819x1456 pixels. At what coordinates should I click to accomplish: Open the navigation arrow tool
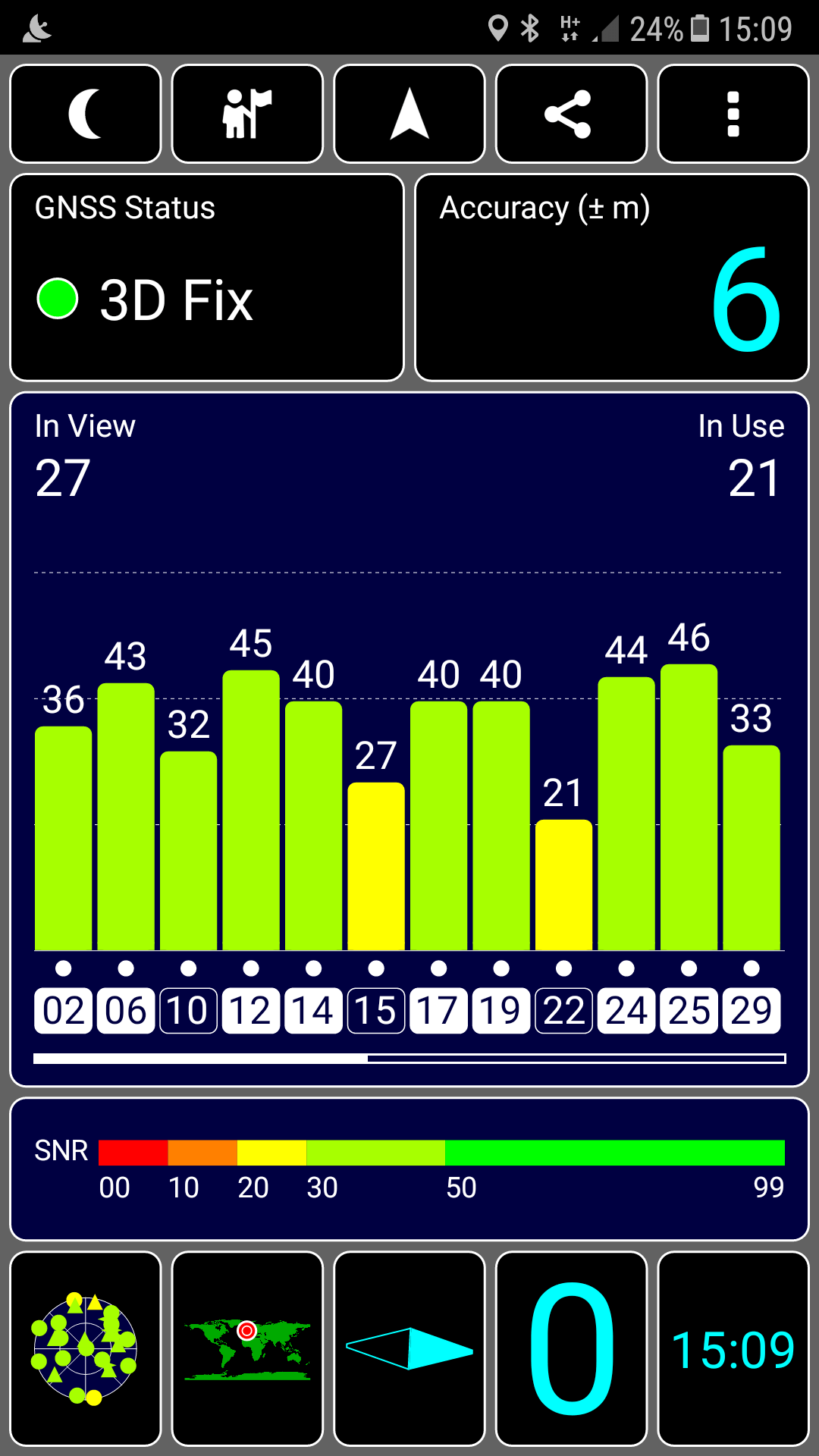point(409,114)
